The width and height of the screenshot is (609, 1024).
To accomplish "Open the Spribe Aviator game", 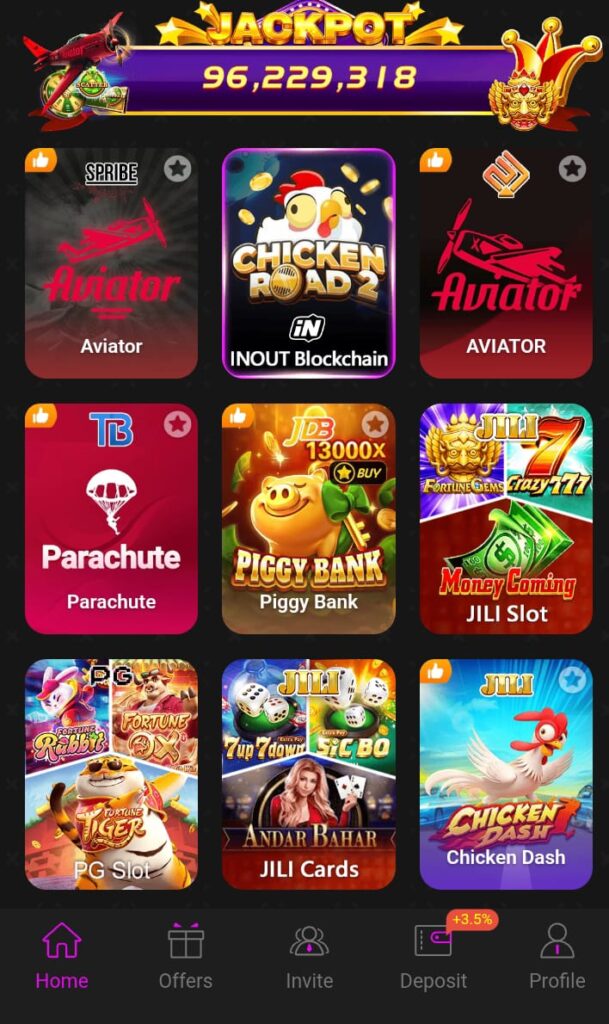I will click(x=111, y=270).
